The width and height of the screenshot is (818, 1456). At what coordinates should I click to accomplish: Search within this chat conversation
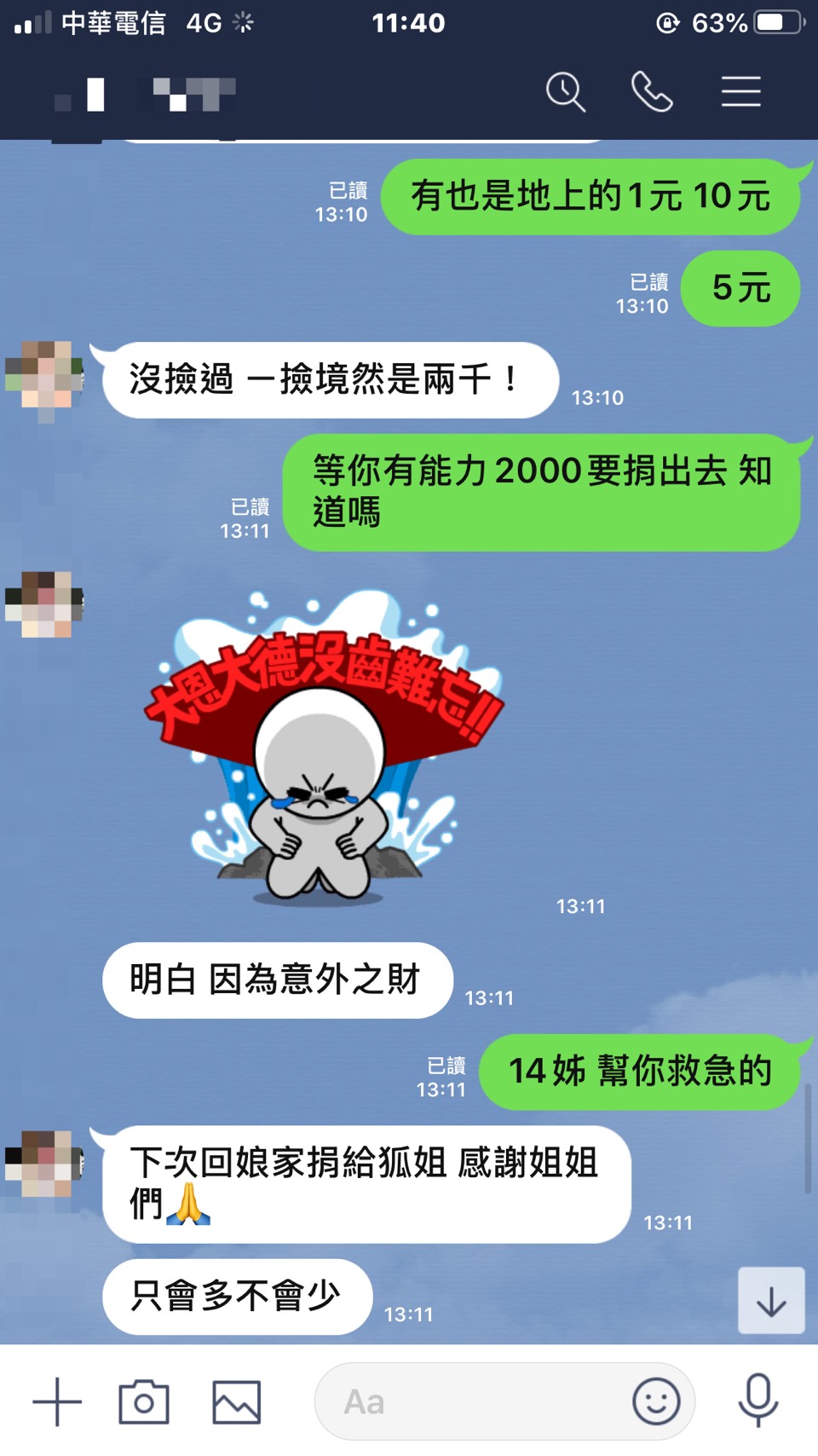pos(566,91)
